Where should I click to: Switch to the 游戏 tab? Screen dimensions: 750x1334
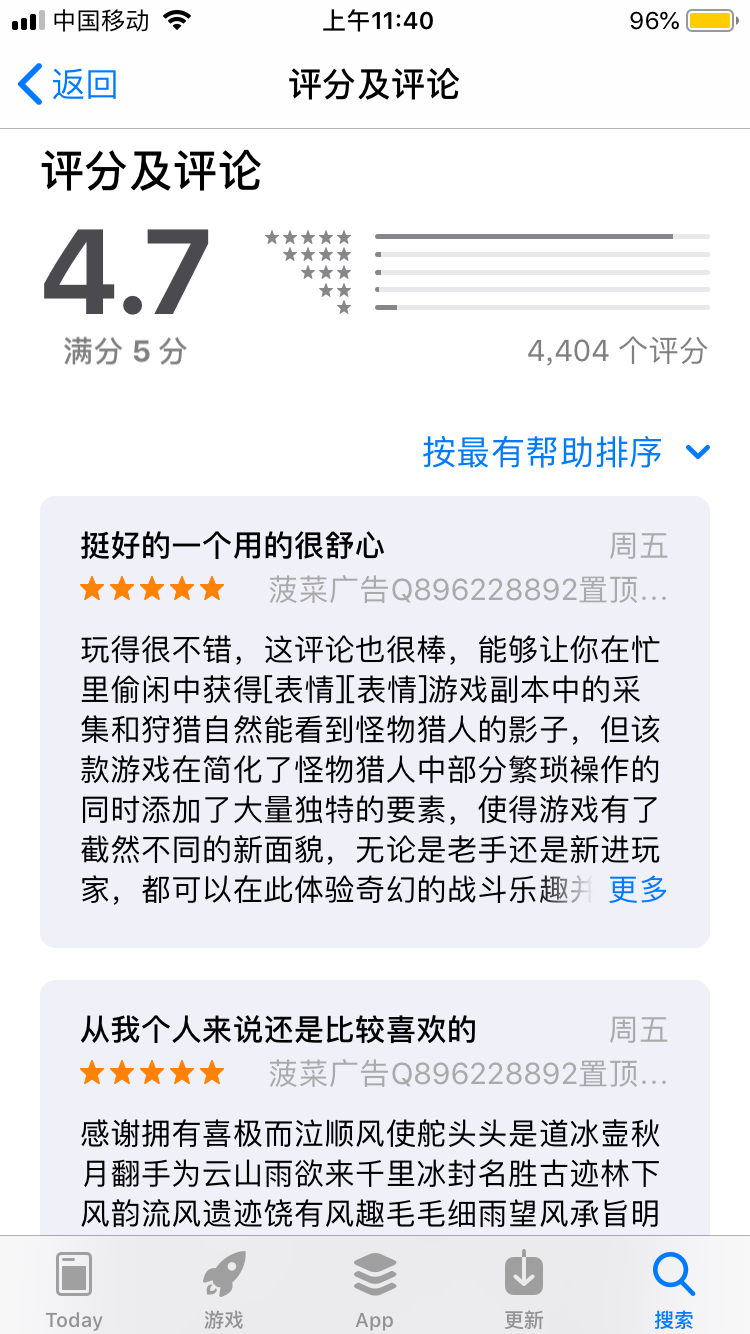point(224,1289)
